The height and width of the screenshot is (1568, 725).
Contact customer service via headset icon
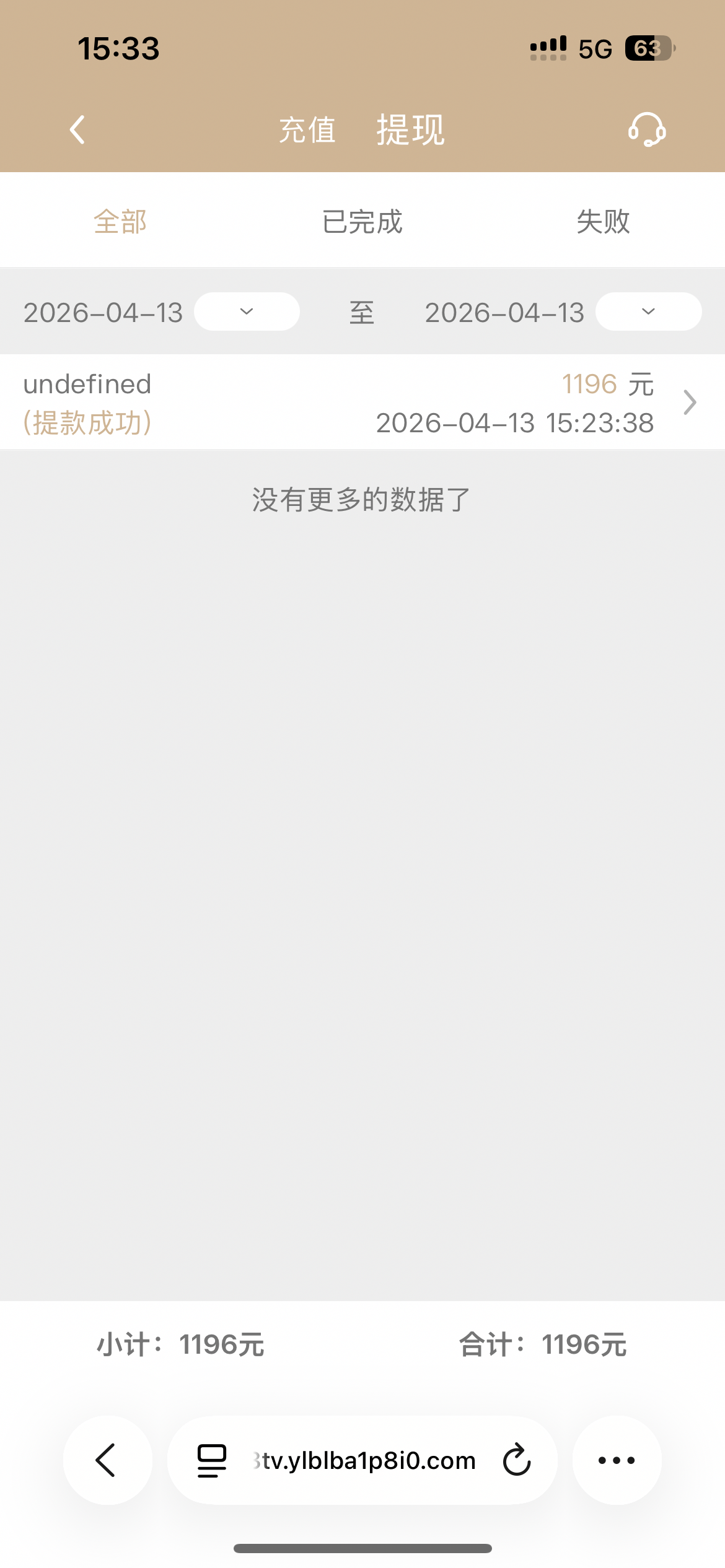click(x=647, y=130)
